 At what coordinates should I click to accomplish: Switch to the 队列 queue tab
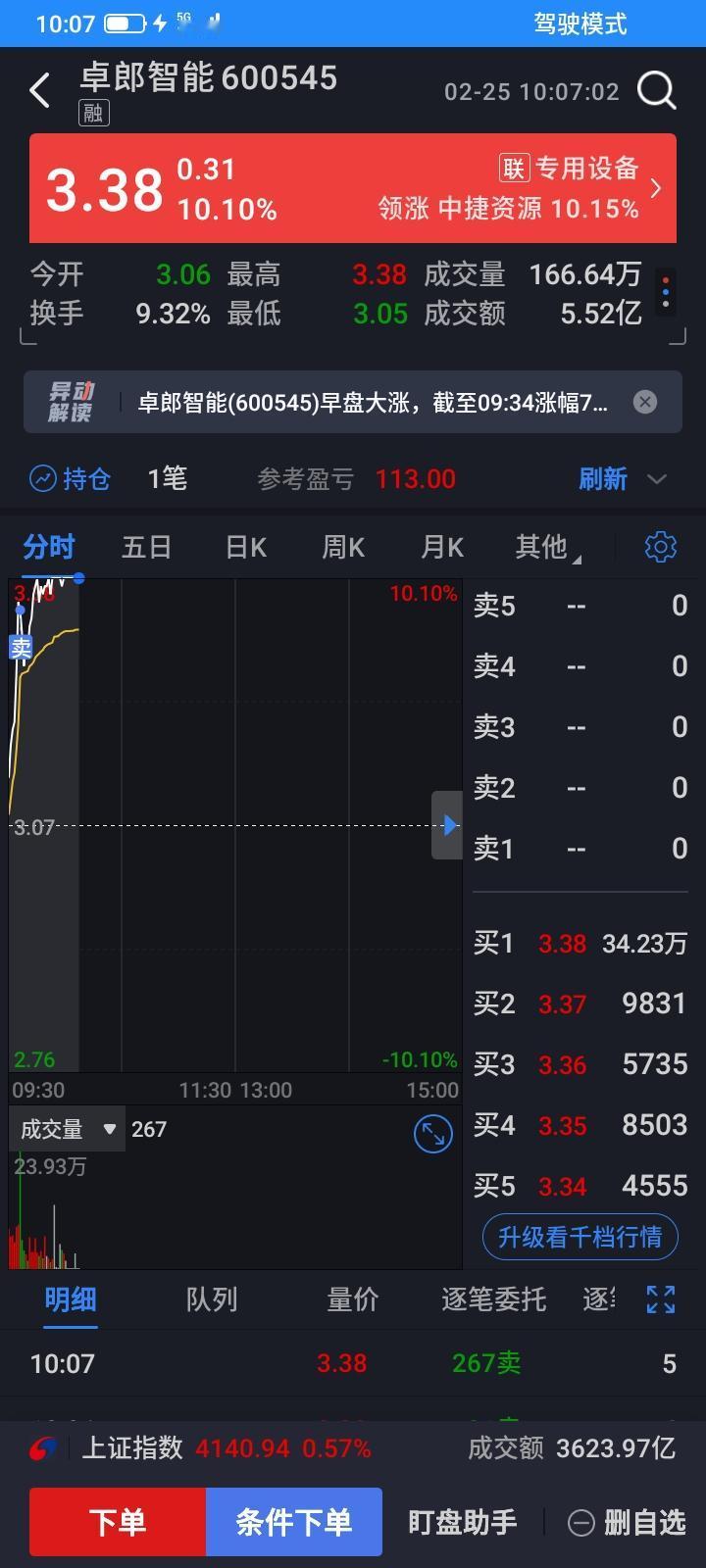tap(211, 1299)
